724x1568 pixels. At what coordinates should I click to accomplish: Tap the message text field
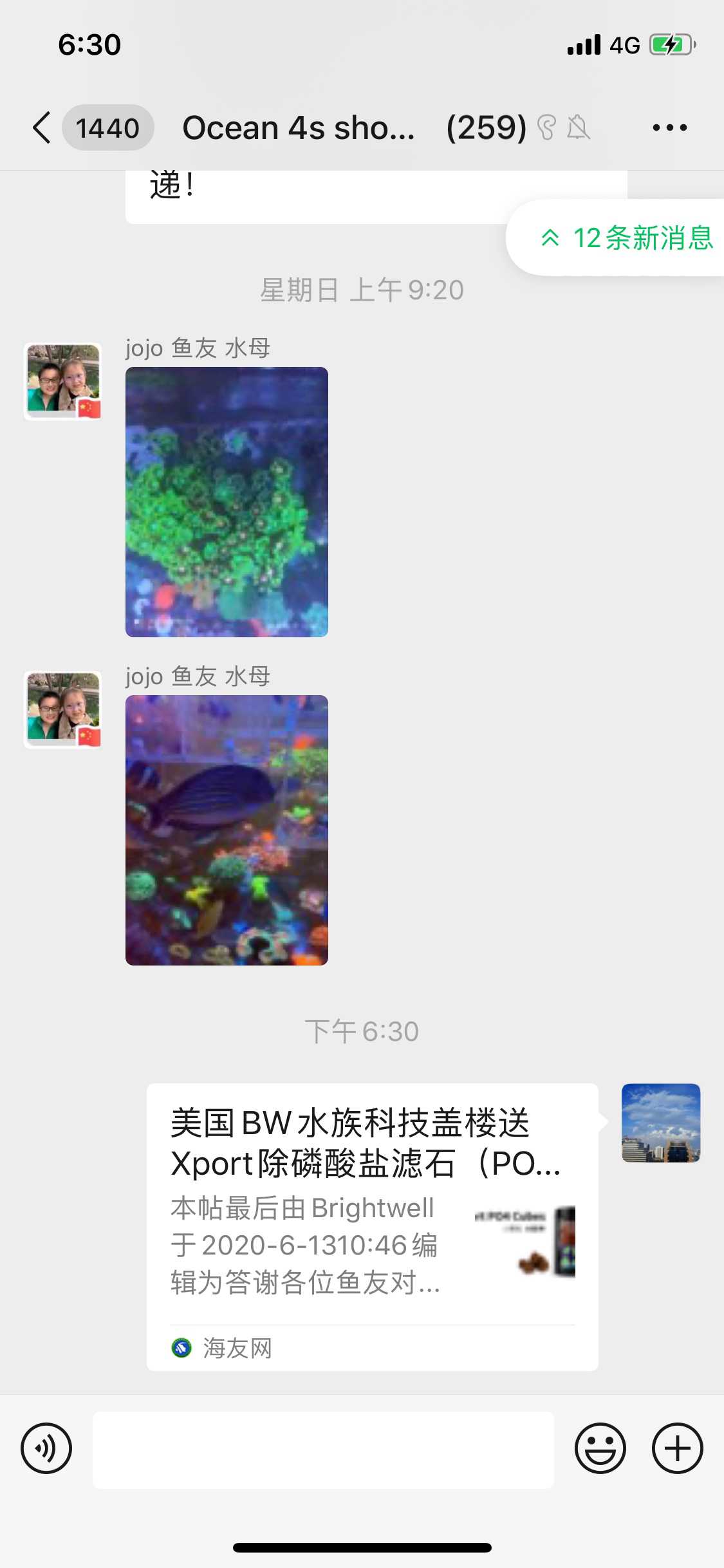[323, 1450]
